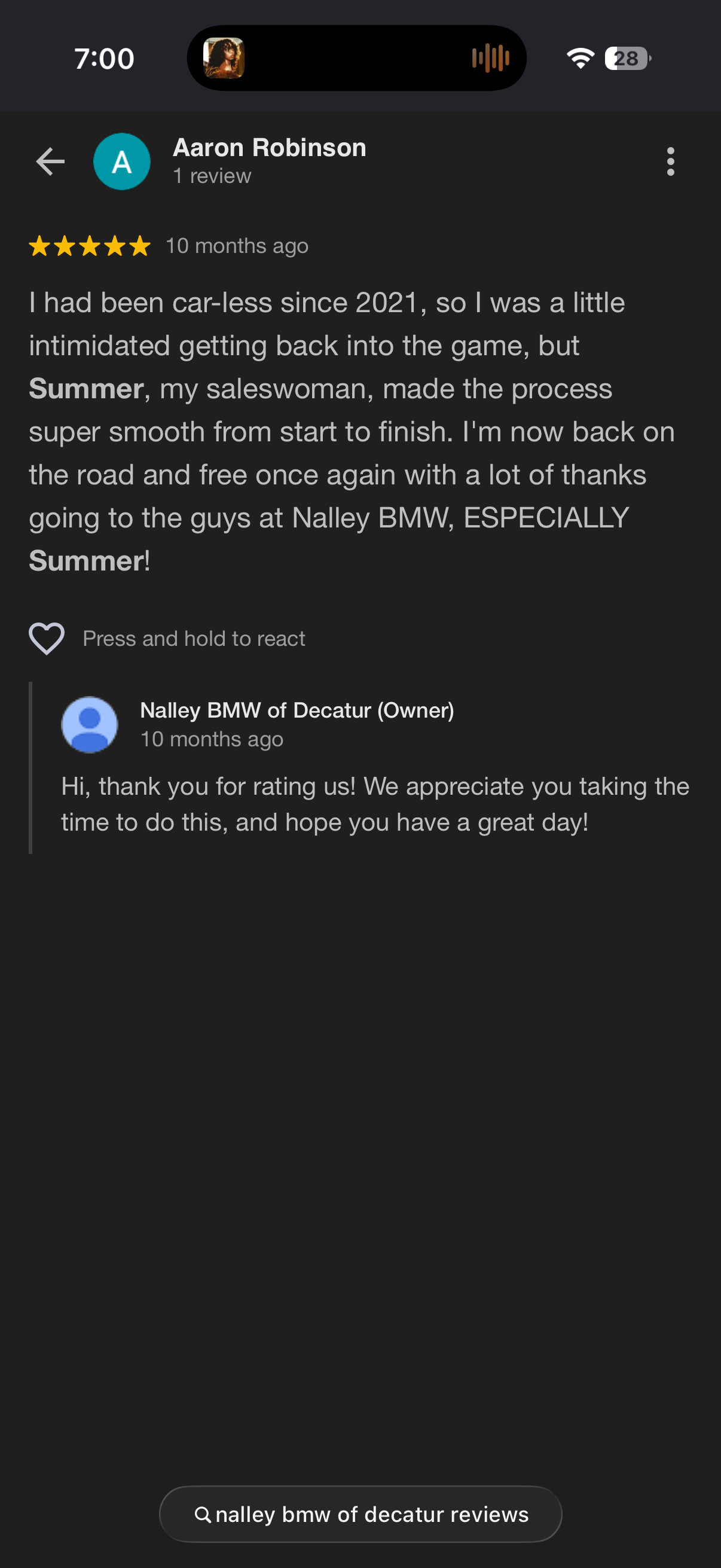Click the battery indicator showing 28

click(x=626, y=58)
